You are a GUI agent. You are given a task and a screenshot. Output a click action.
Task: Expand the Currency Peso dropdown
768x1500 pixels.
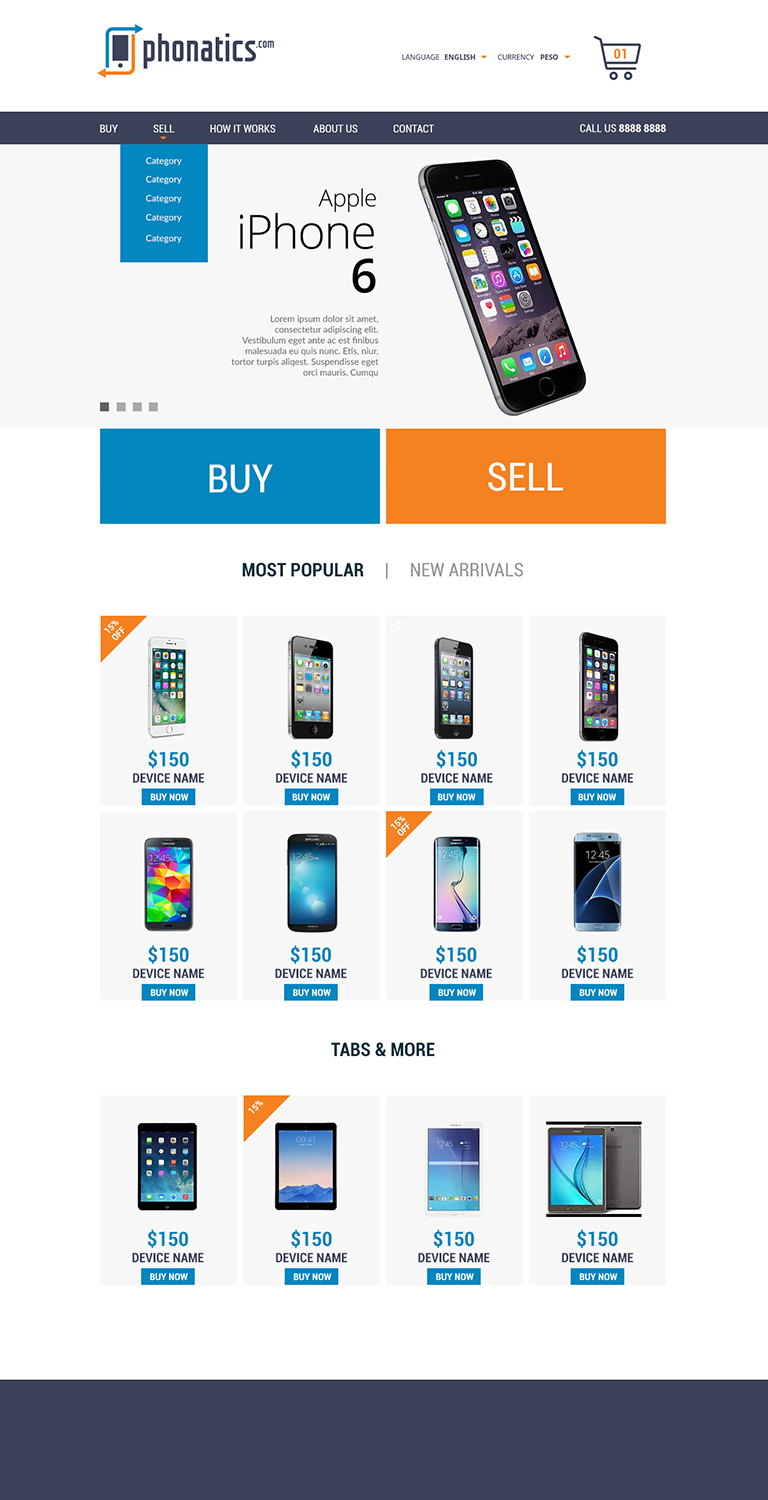[550, 57]
